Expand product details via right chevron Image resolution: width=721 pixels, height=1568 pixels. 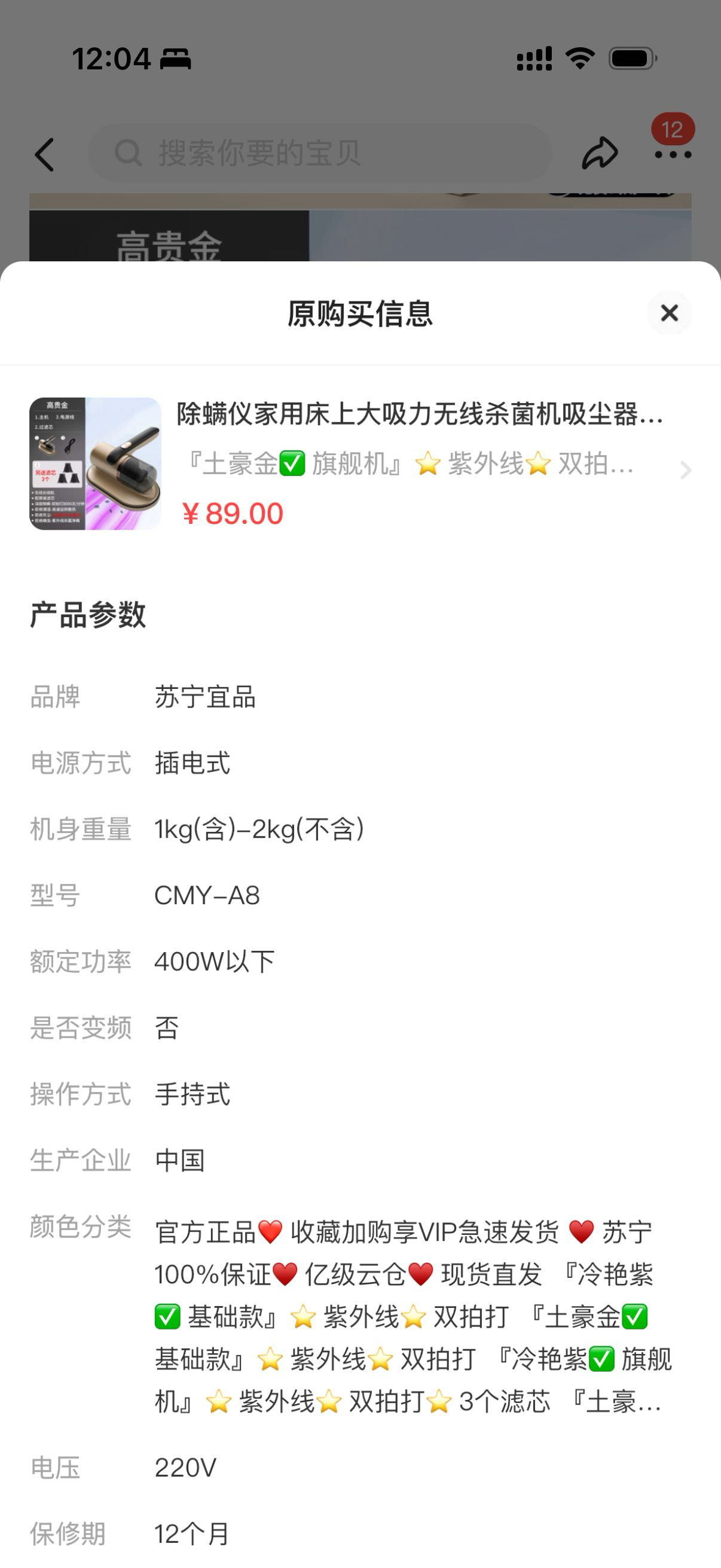686,471
